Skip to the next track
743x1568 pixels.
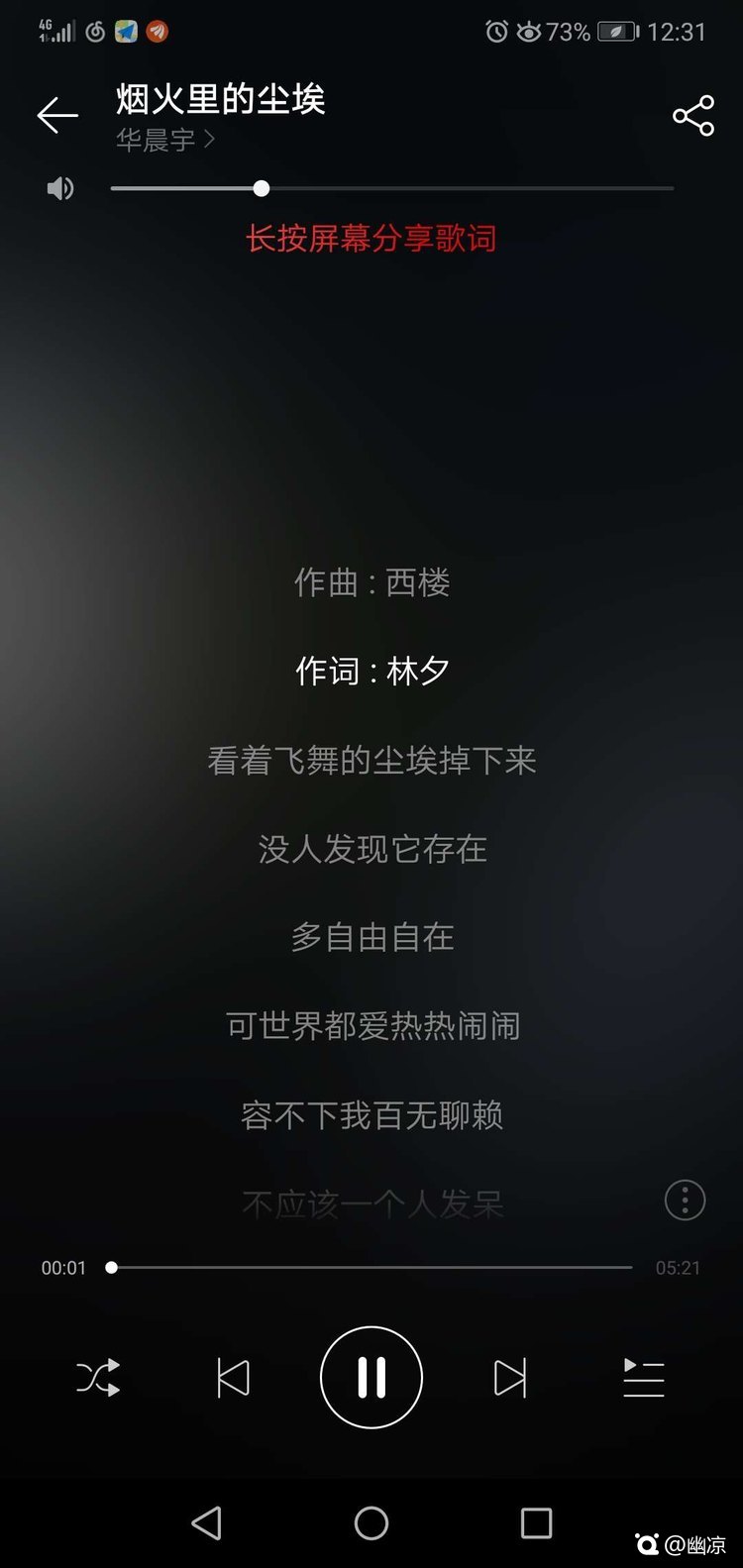(510, 1378)
